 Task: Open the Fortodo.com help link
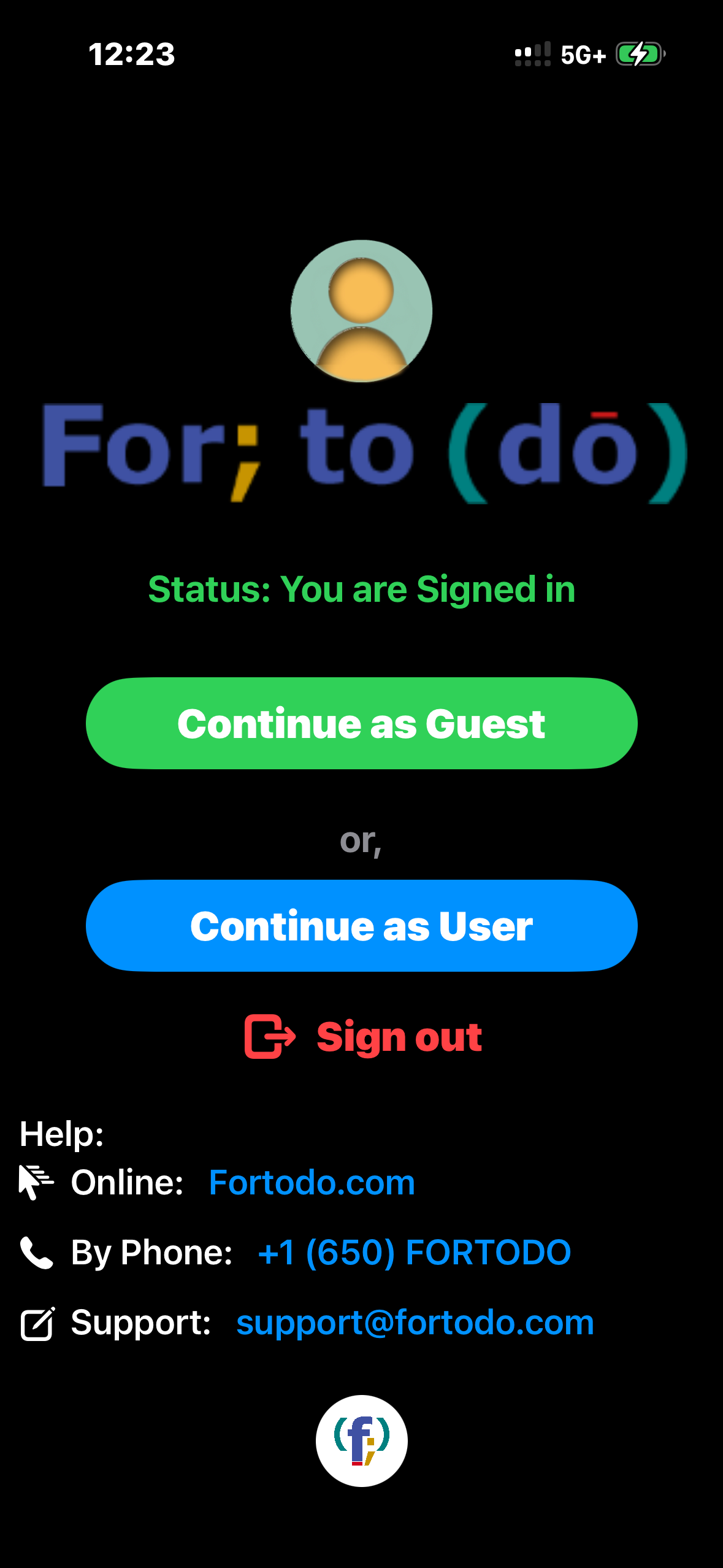coord(312,1182)
